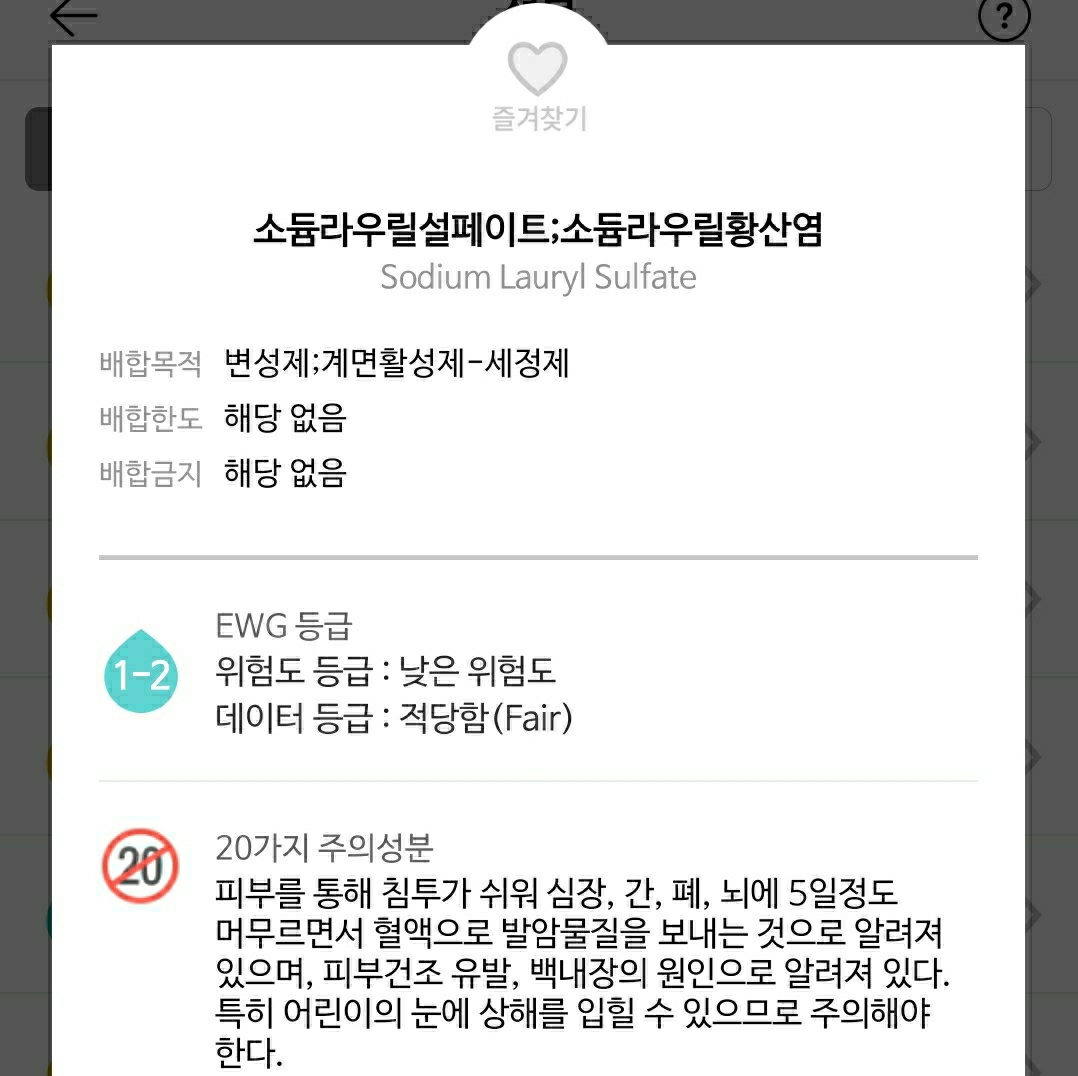Go back with the arrow icon
The height and width of the screenshot is (1076, 1078).
point(74,17)
